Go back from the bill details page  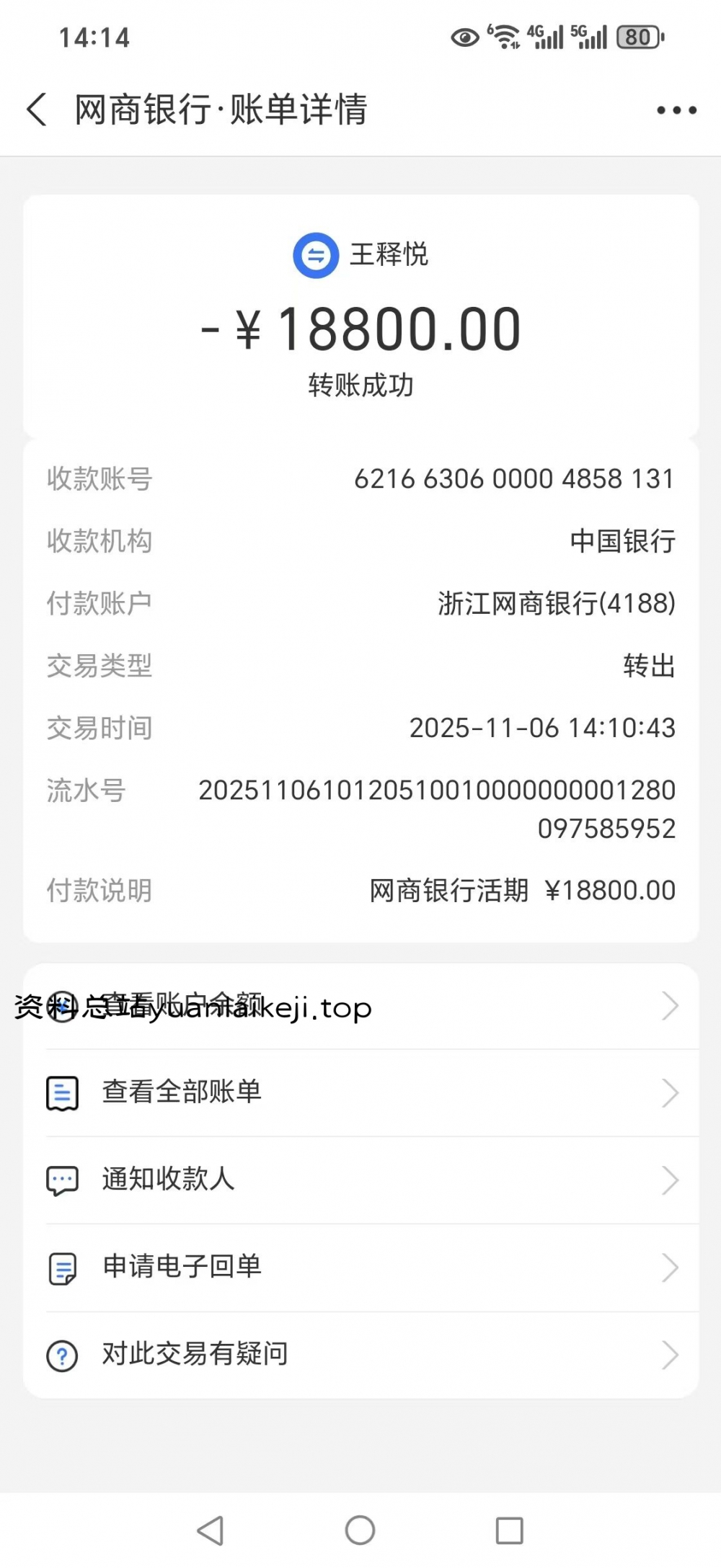click(37, 110)
